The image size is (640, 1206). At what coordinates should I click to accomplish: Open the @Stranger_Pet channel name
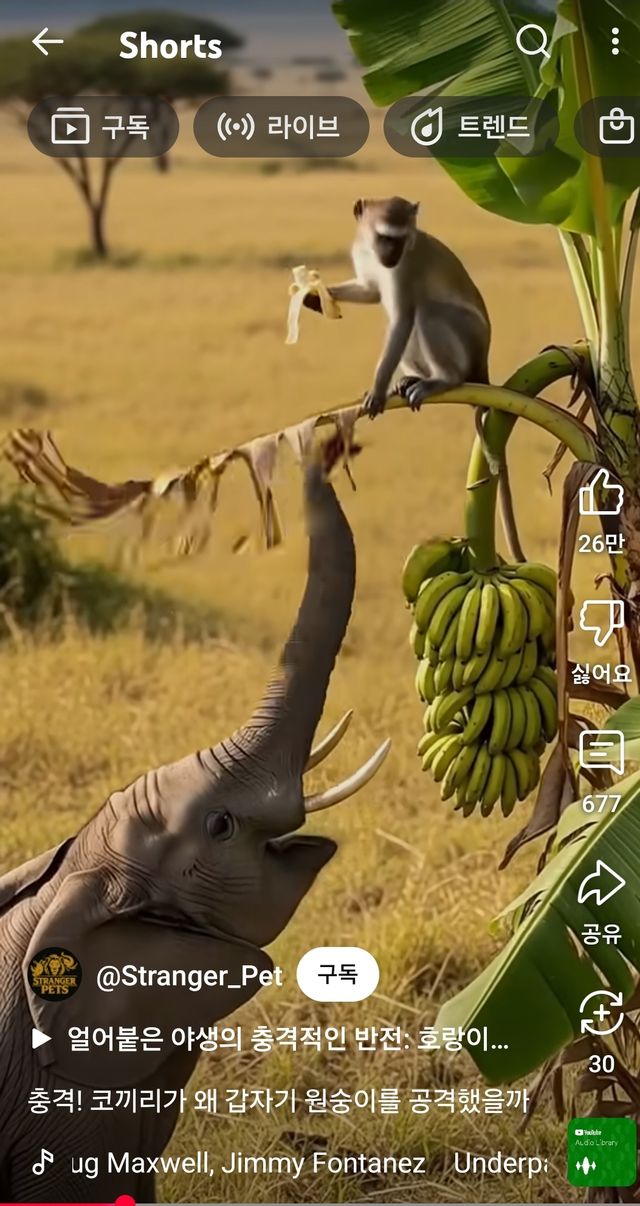coord(189,976)
